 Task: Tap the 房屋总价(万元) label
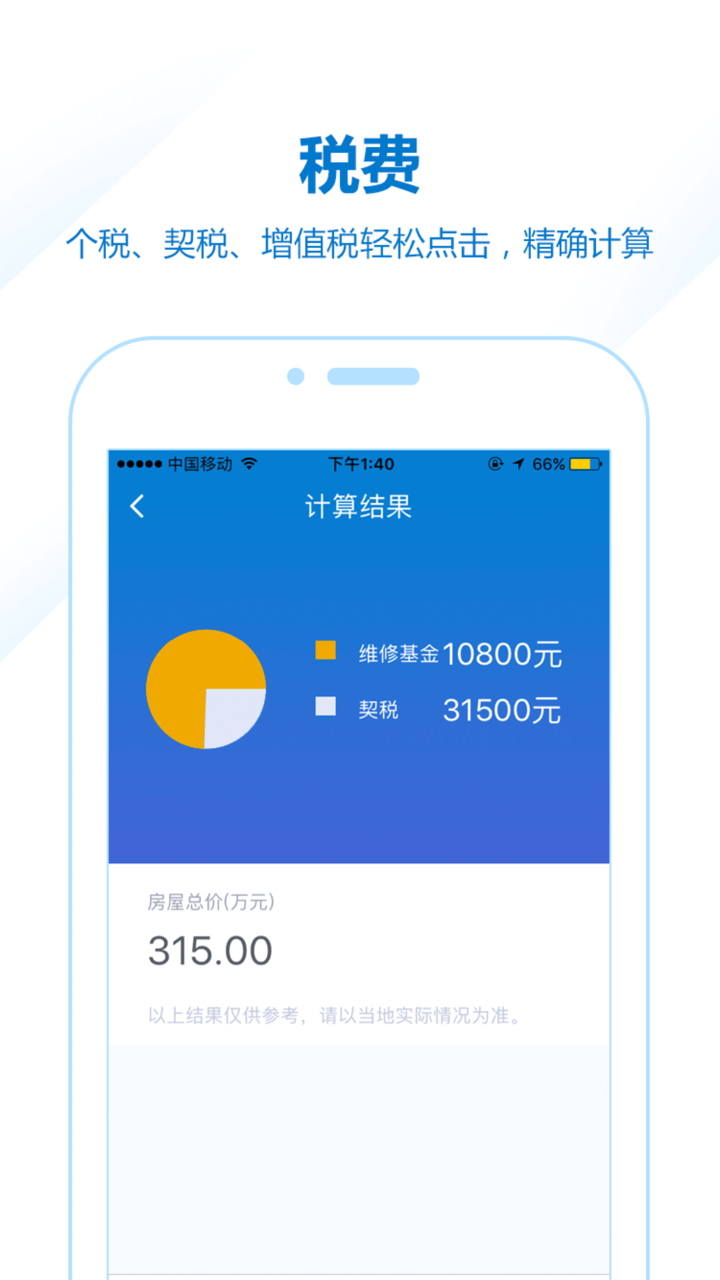click(x=212, y=900)
